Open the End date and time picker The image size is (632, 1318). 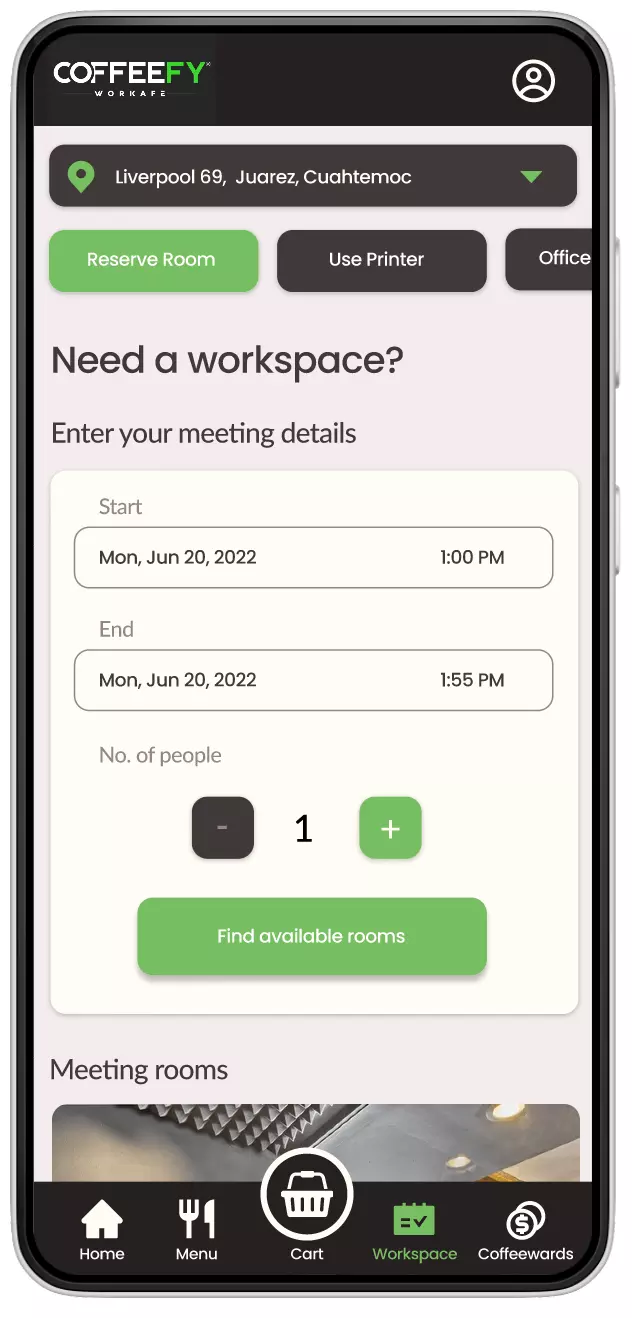(x=313, y=680)
